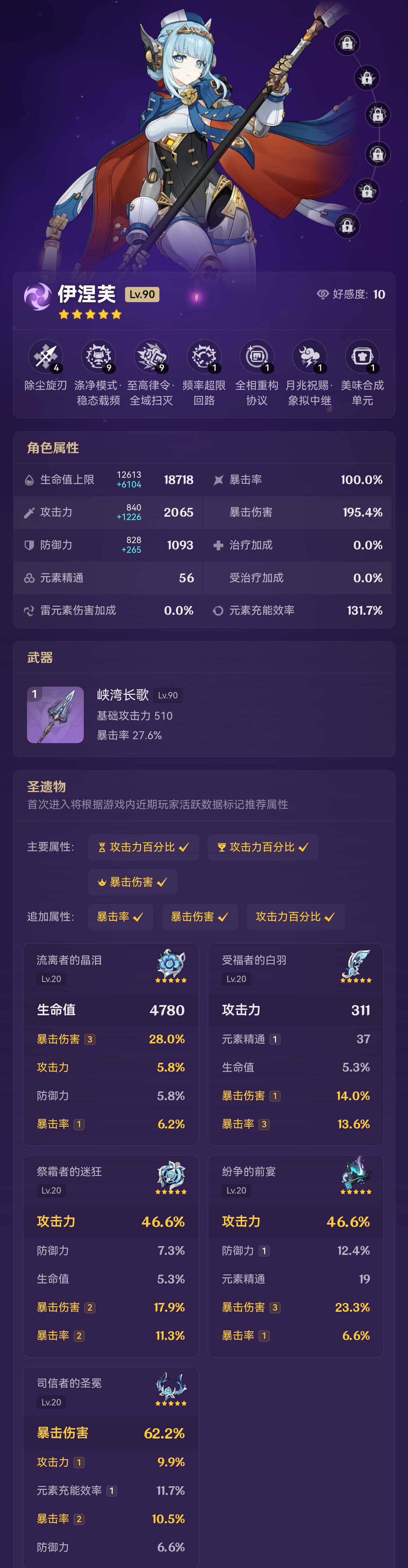The height and width of the screenshot is (1568, 408).
Task: Tap the topmost locked constellation icon
Action: pos(347,43)
